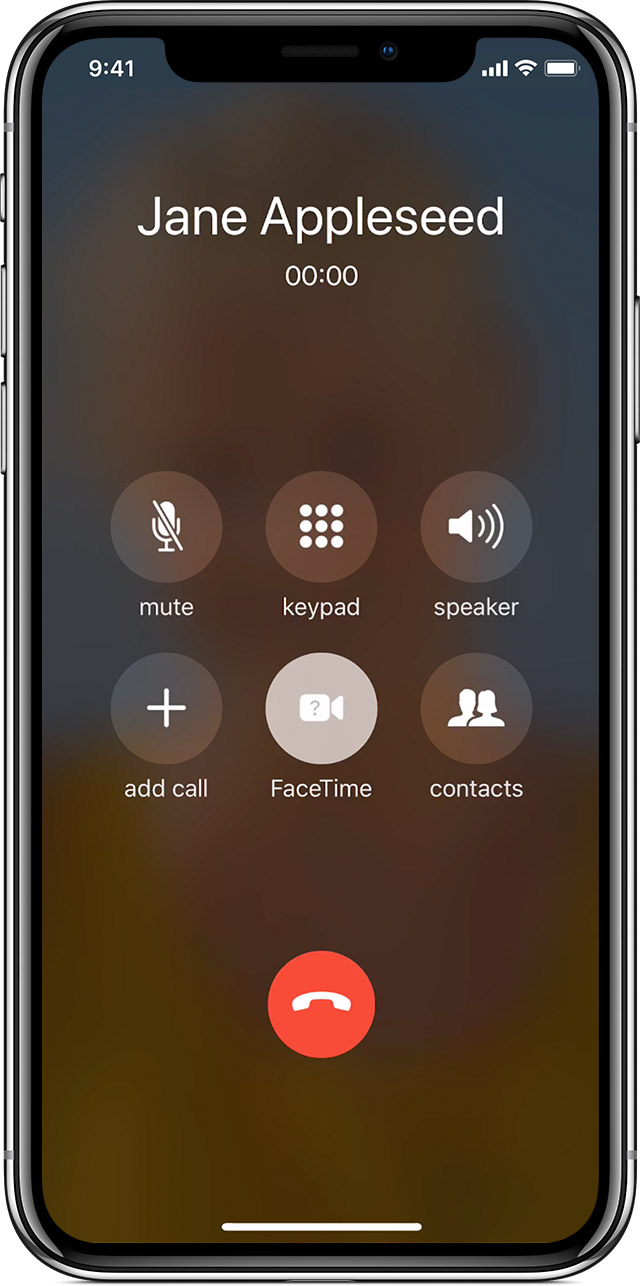Screen dimensions: 640x1286
Task: Open the keypad
Action: [x=321, y=527]
